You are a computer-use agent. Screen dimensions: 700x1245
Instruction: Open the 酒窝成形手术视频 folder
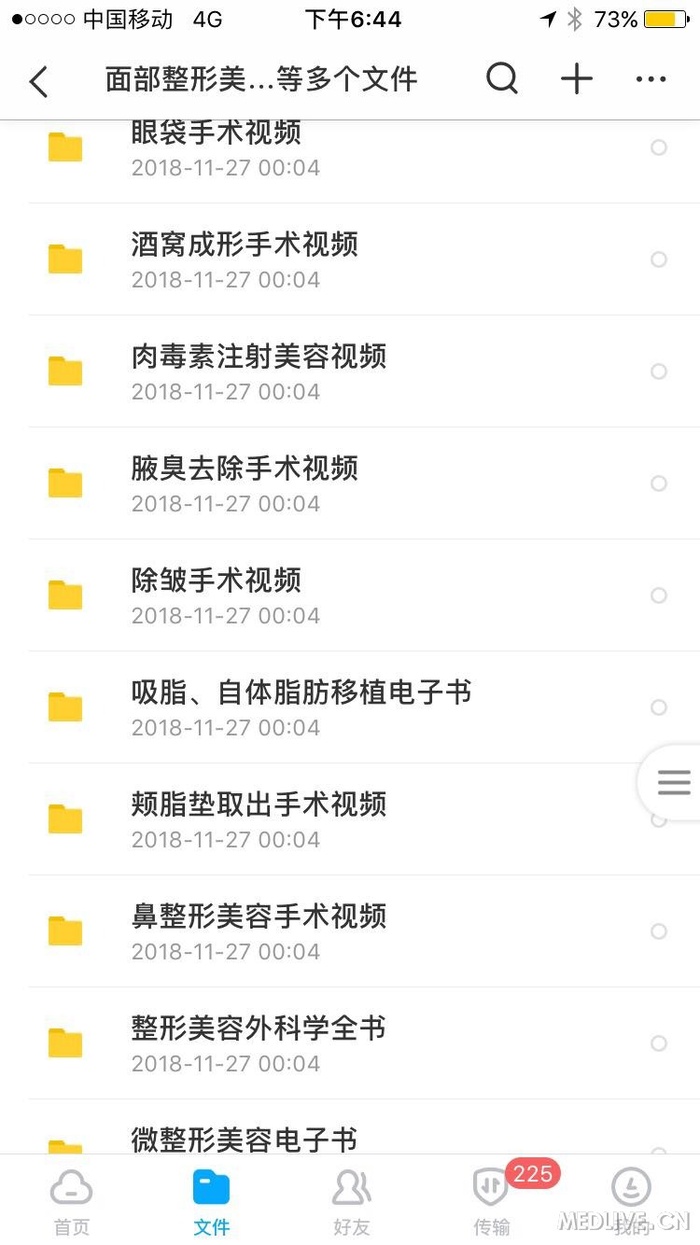point(244,259)
